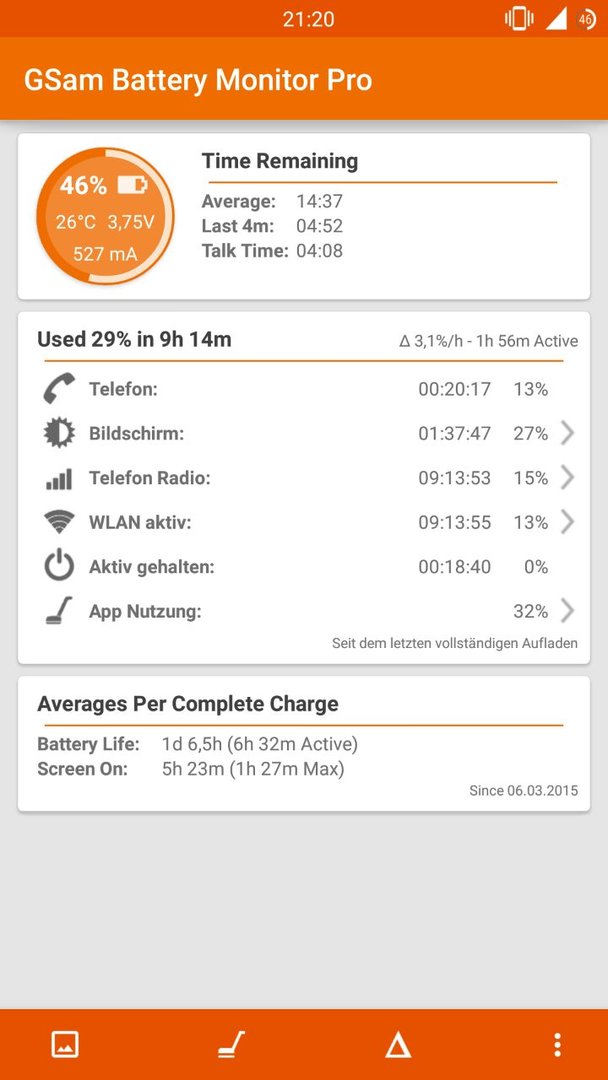Open Telefon Radio usage details

[304, 478]
